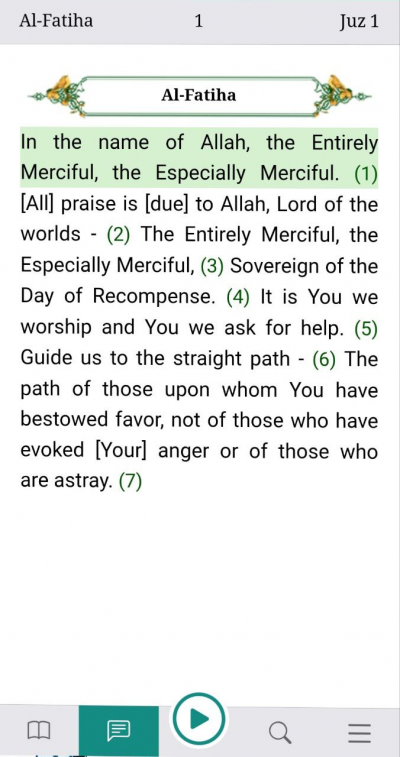Open the search magnifier

[x=280, y=732]
